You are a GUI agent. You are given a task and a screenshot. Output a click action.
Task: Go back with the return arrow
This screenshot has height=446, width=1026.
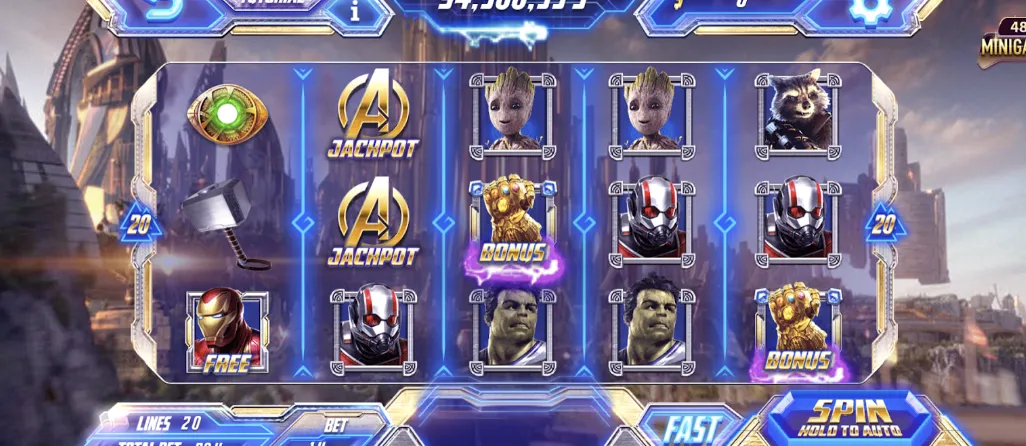pos(160,9)
